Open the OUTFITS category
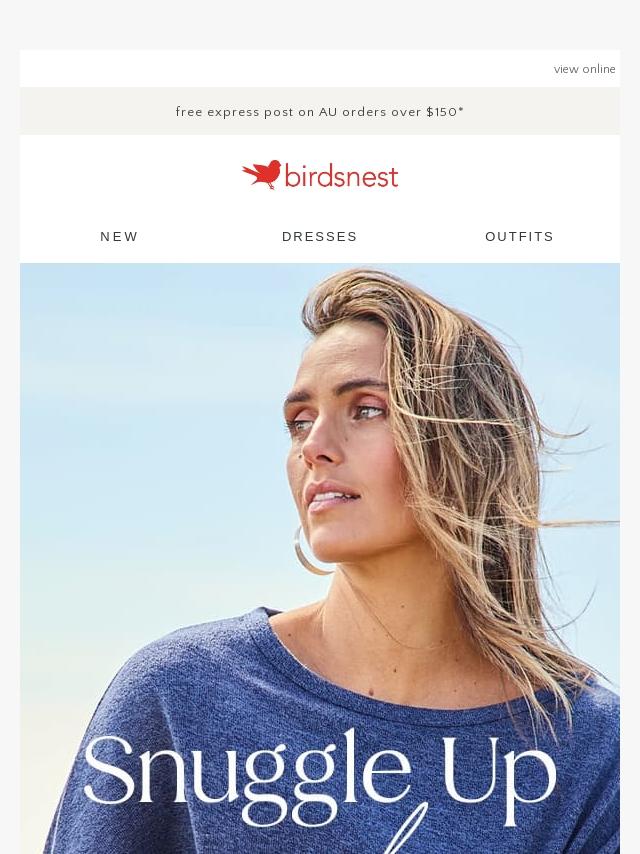 [x=520, y=236]
